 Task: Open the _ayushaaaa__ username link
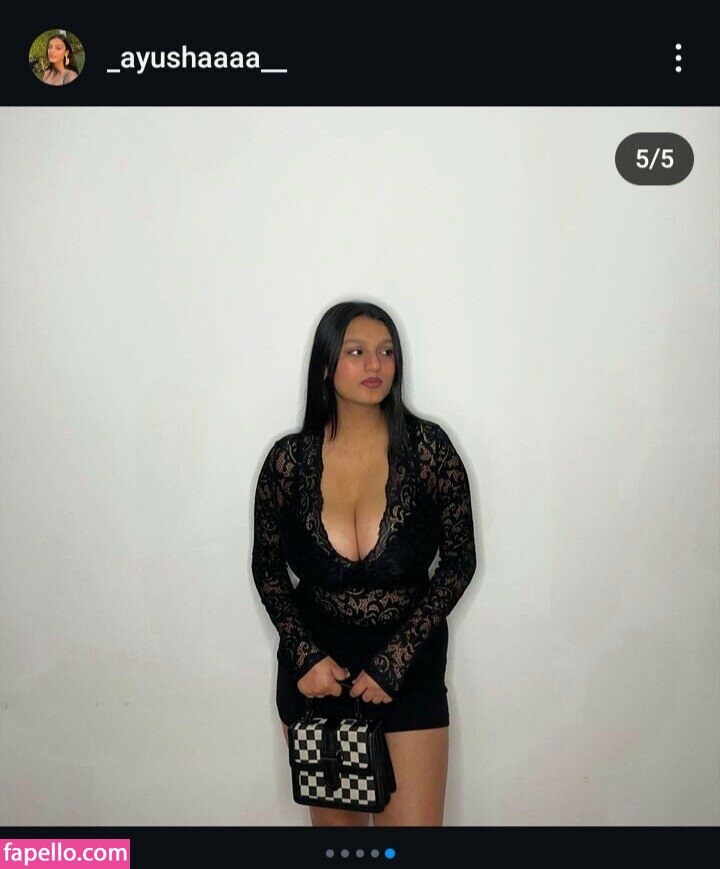click(x=197, y=59)
